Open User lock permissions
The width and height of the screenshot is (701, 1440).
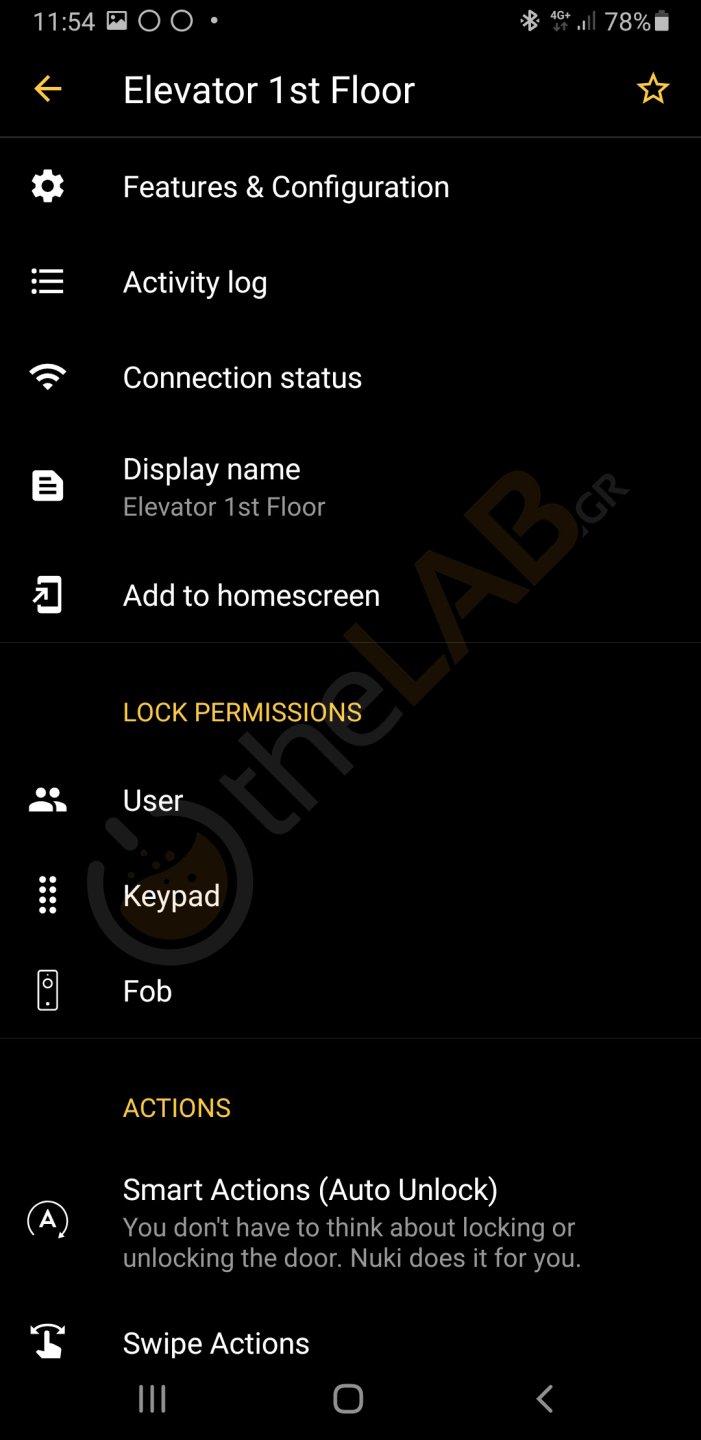153,801
